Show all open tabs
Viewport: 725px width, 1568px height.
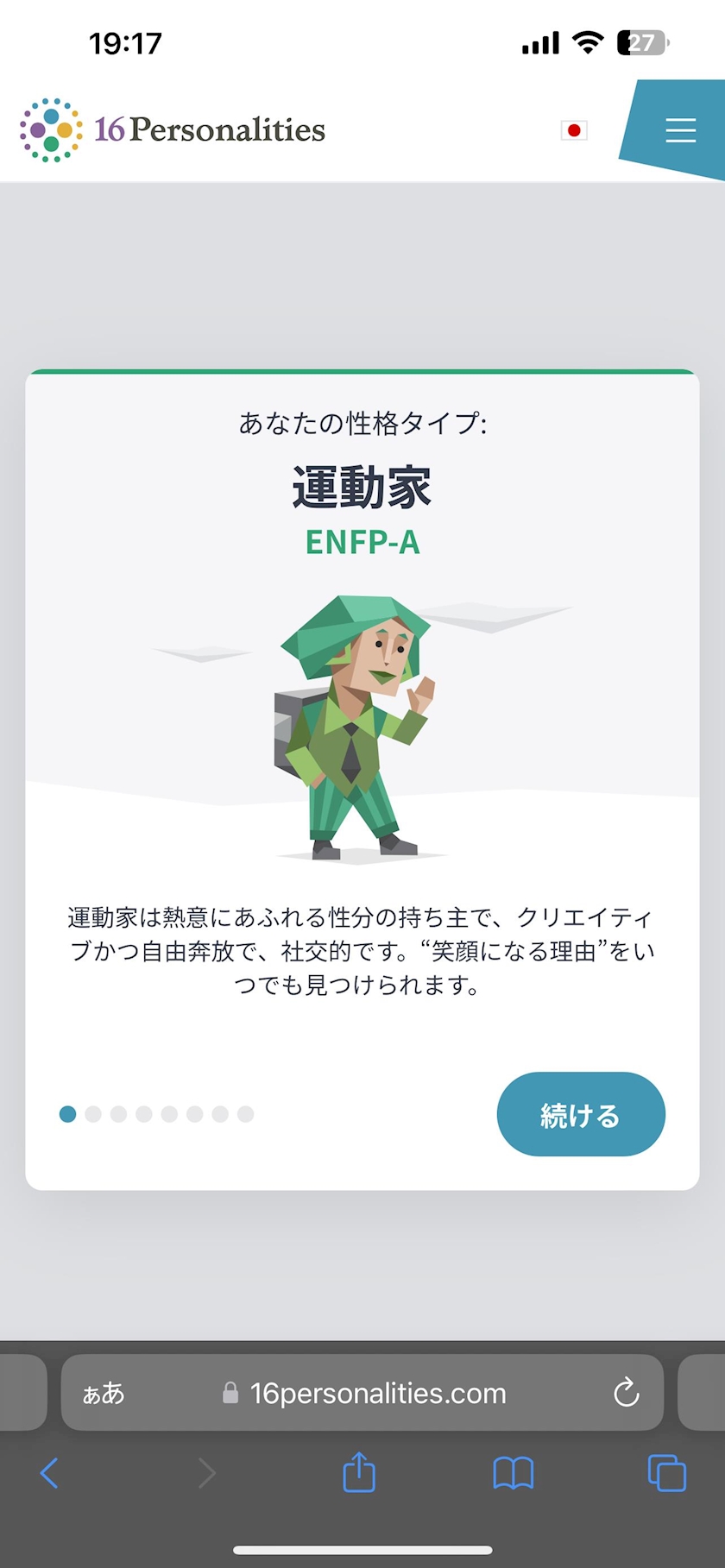click(x=667, y=1472)
